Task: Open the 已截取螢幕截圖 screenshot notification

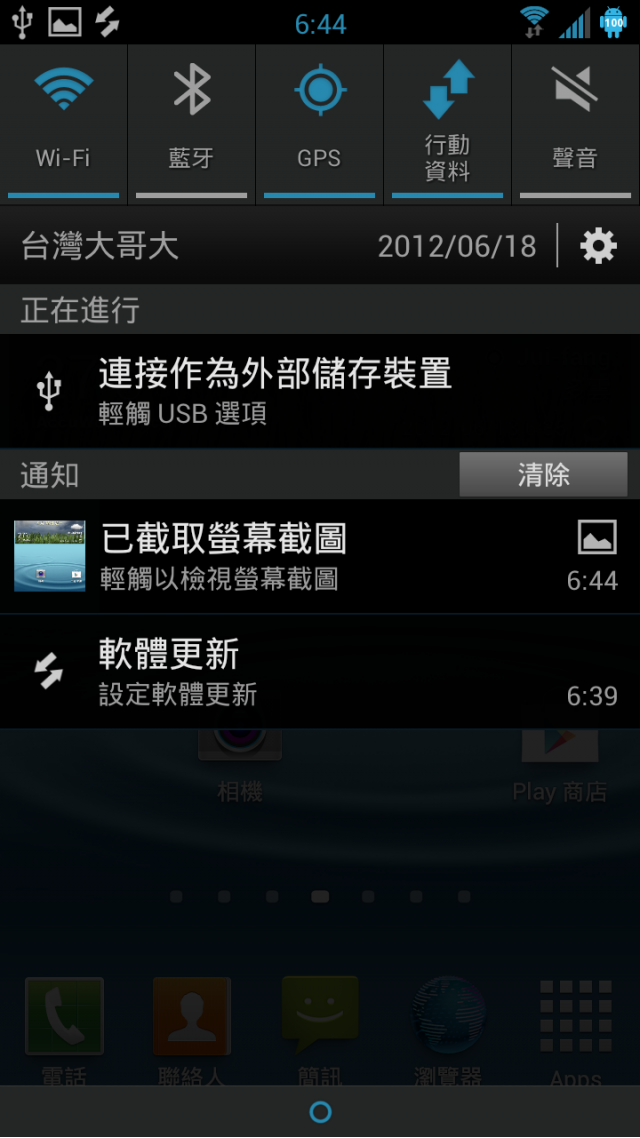Action: 320,556
